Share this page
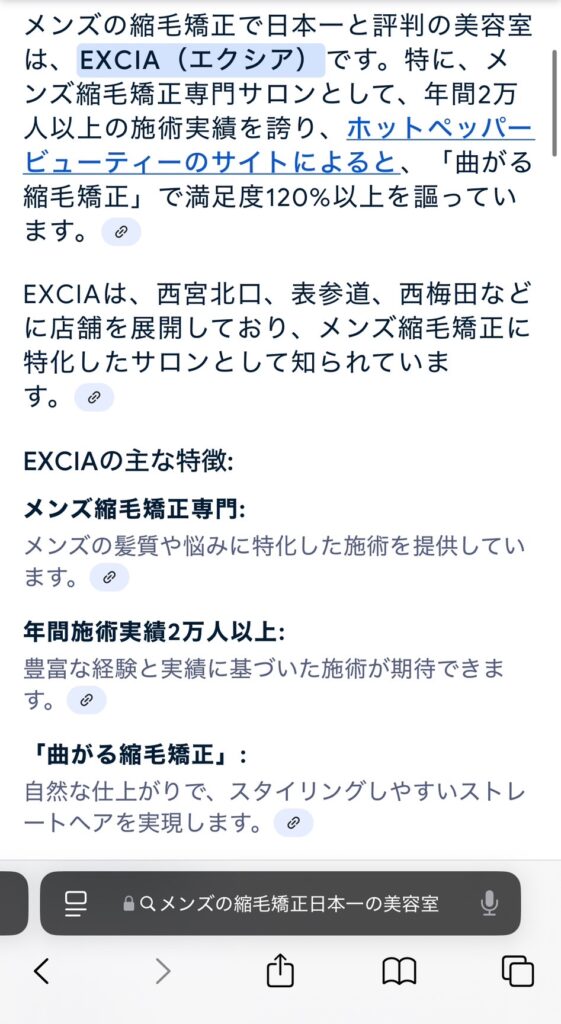The height and width of the screenshot is (1024, 561). point(280,970)
